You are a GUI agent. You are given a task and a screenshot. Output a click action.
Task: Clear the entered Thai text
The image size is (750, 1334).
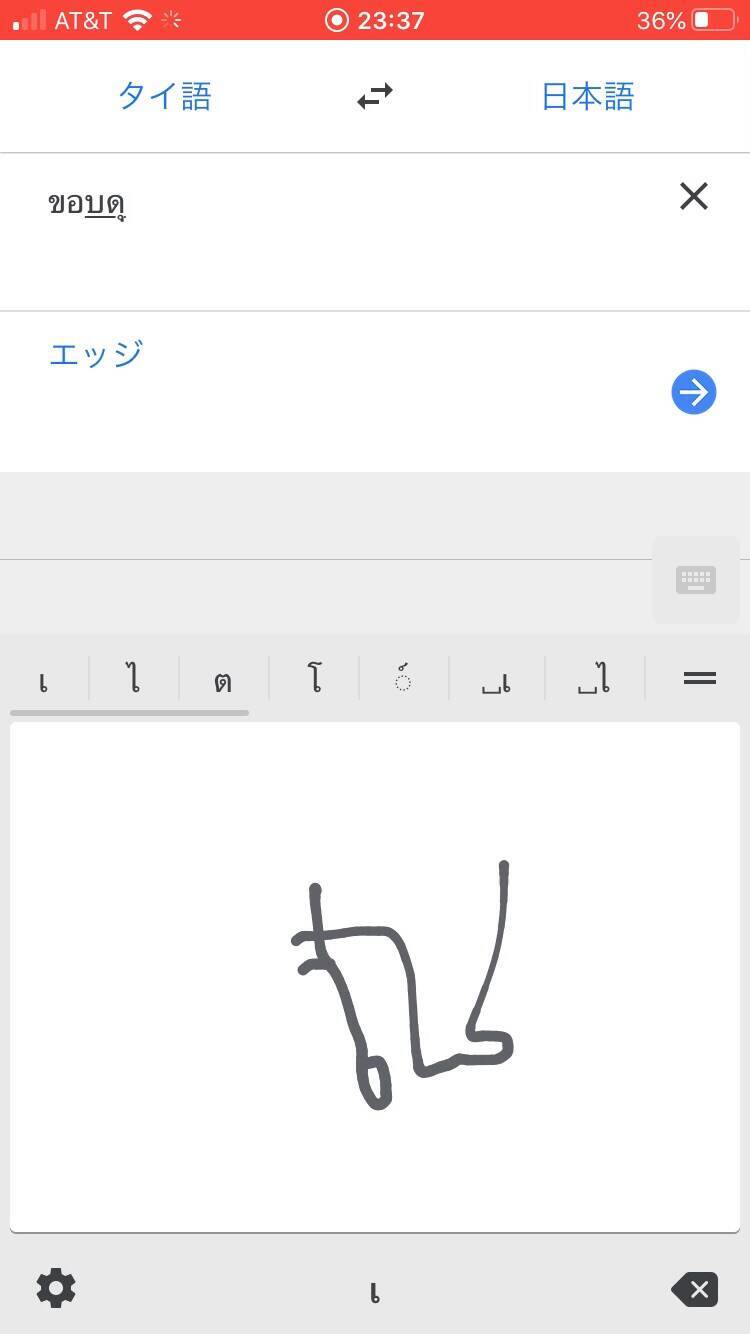[693, 196]
